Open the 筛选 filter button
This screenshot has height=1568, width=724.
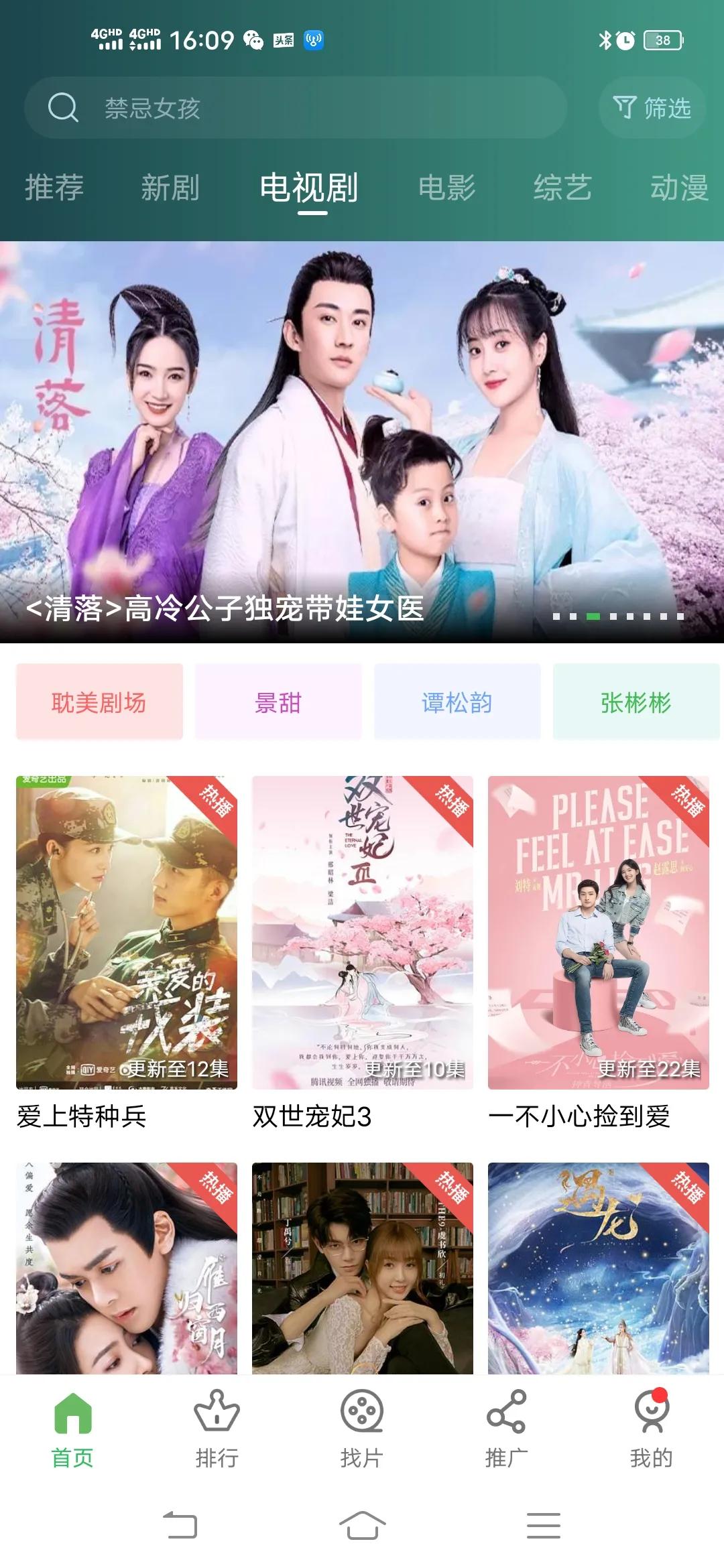[x=652, y=108]
